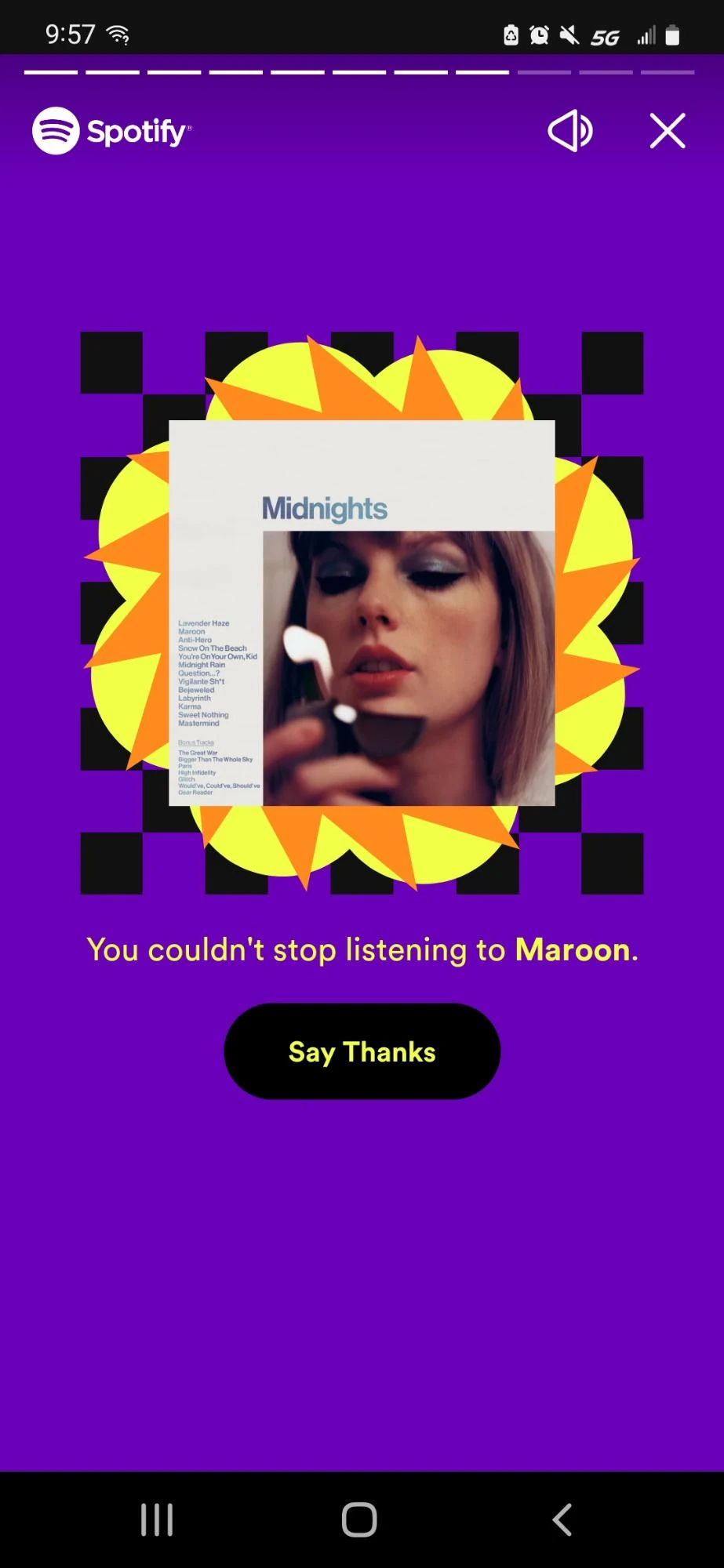
Task: Tap the 5G network indicator
Action: coord(606,36)
